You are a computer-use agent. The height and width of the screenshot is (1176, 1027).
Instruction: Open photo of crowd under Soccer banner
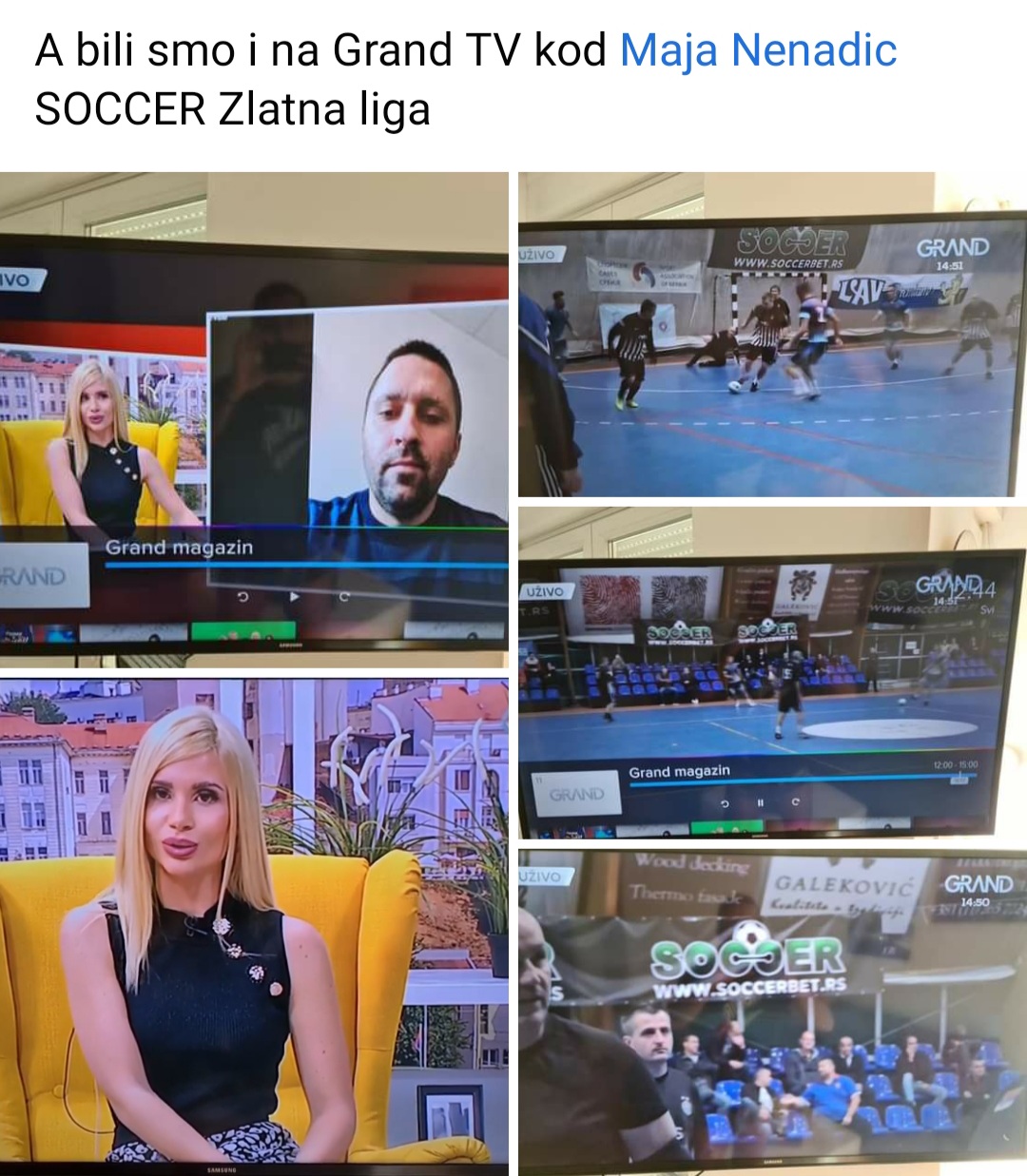point(770,1012)
